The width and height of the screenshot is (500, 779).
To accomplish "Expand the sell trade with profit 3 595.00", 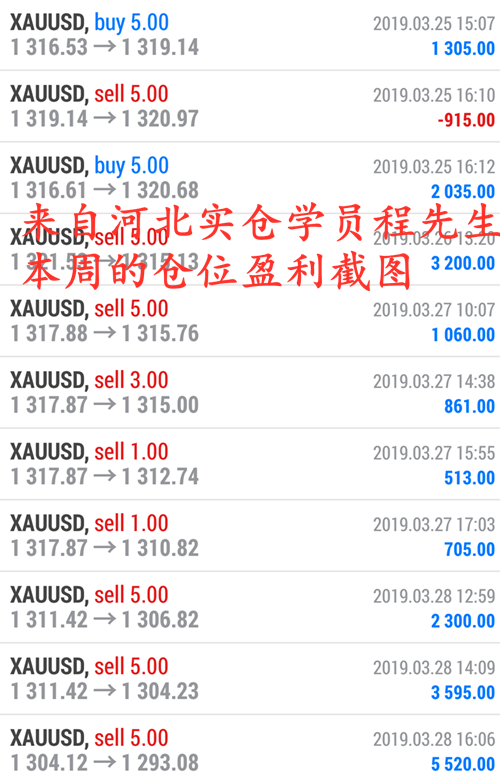I will click(x=250, y=679).
